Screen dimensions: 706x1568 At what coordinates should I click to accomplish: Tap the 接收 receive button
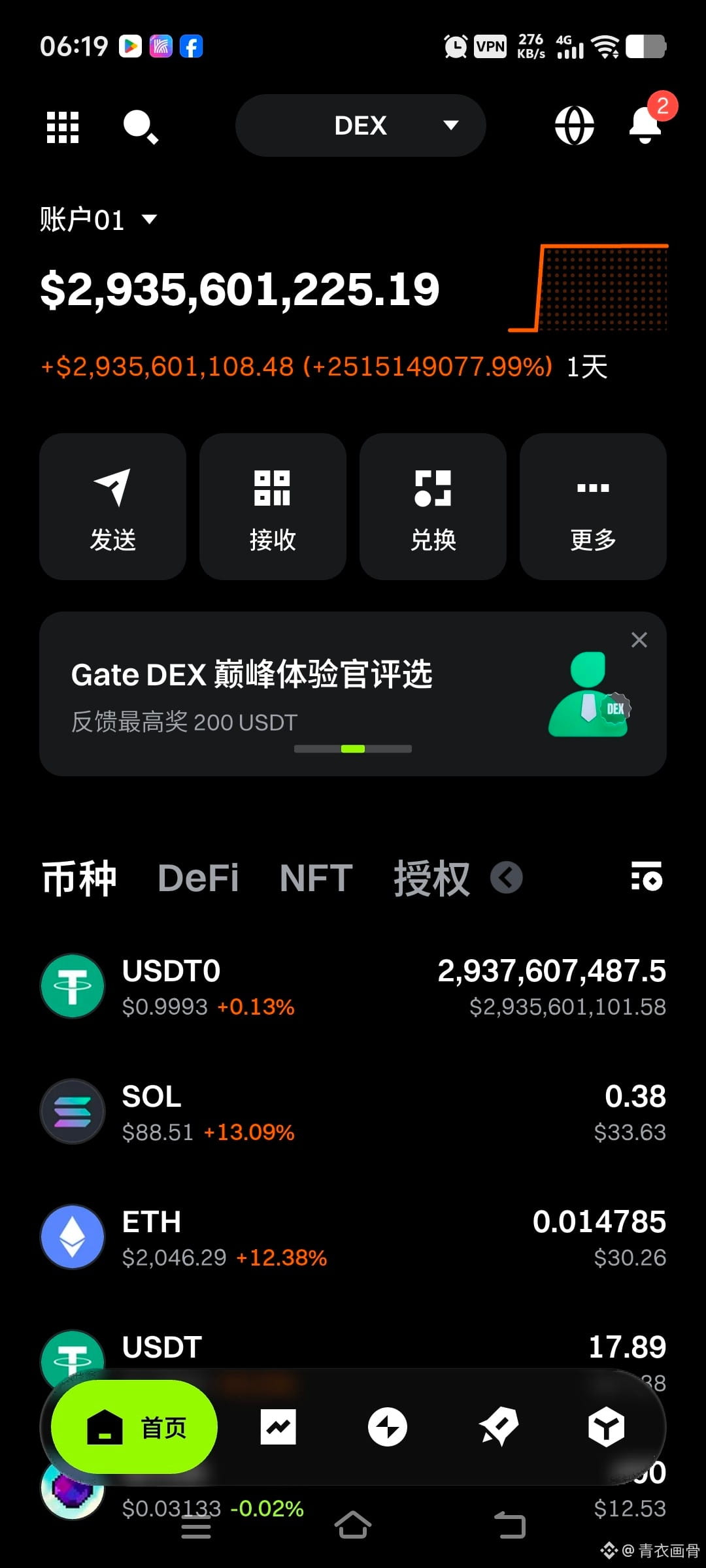(x=273, y=506)
